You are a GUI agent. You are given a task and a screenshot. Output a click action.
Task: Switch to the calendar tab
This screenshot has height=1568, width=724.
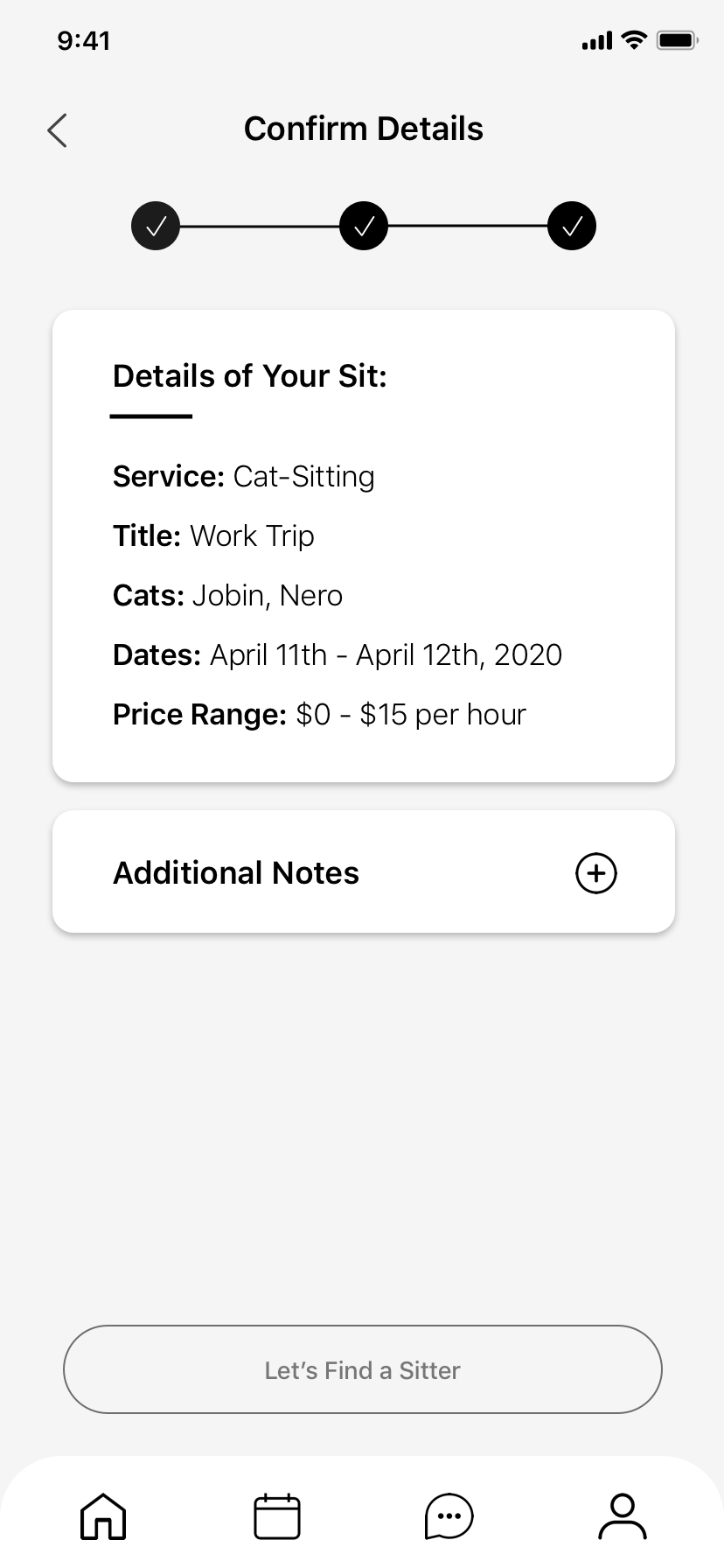[277, 1516]
